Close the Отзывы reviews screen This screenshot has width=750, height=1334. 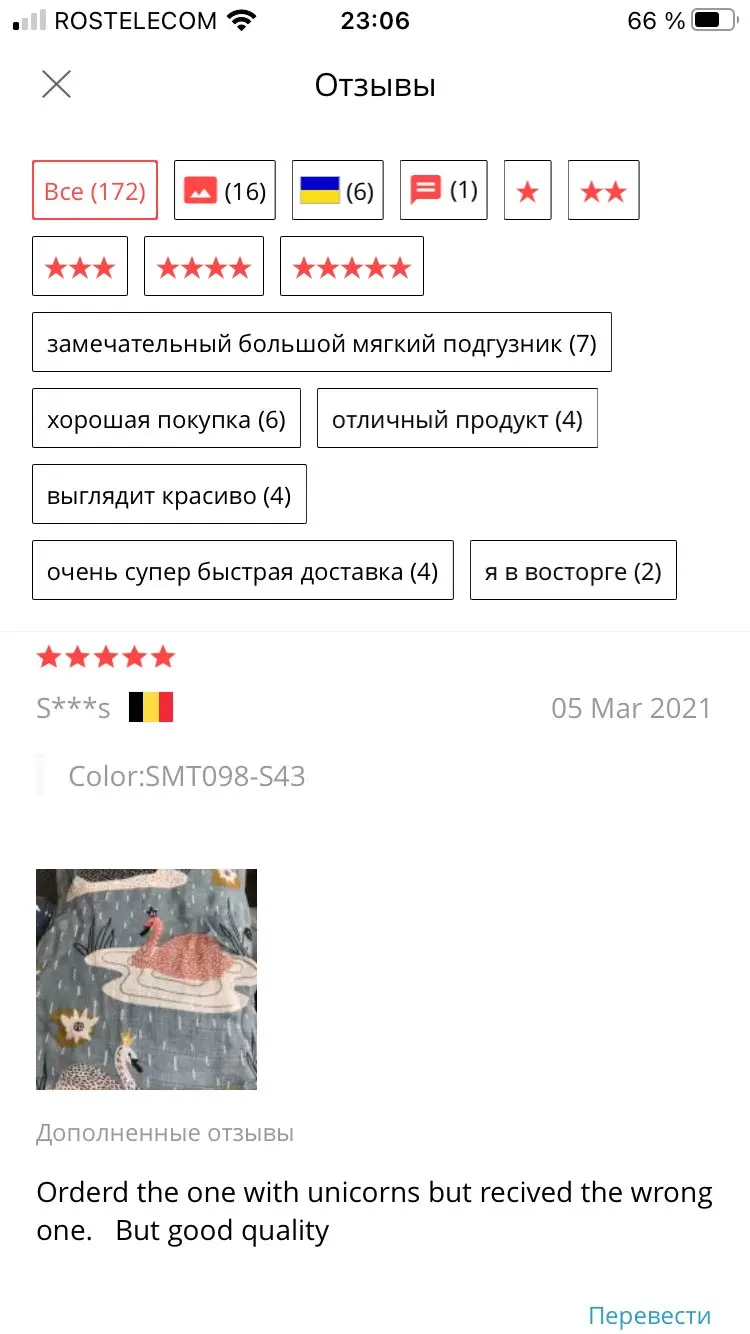pos(57,84)
